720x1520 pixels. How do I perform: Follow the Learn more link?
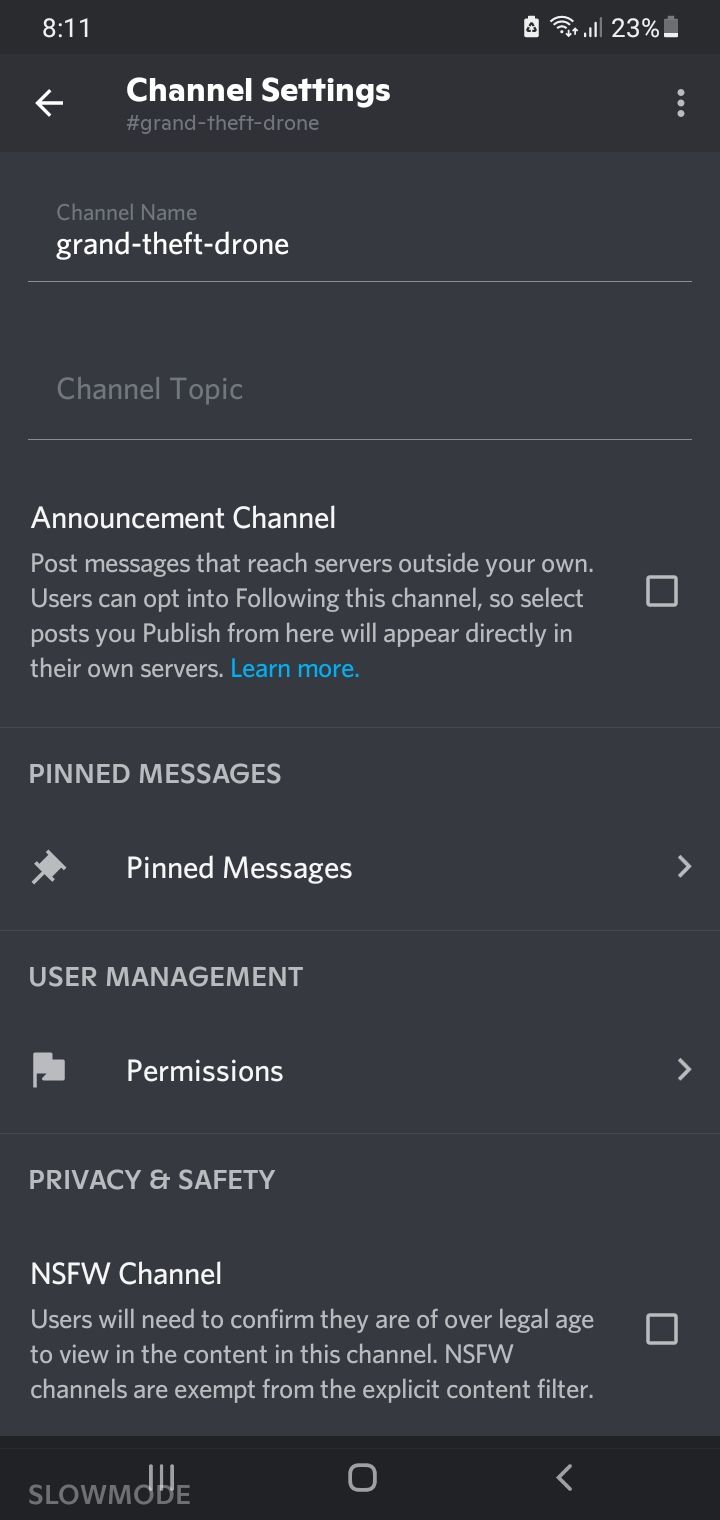point(294,669)
